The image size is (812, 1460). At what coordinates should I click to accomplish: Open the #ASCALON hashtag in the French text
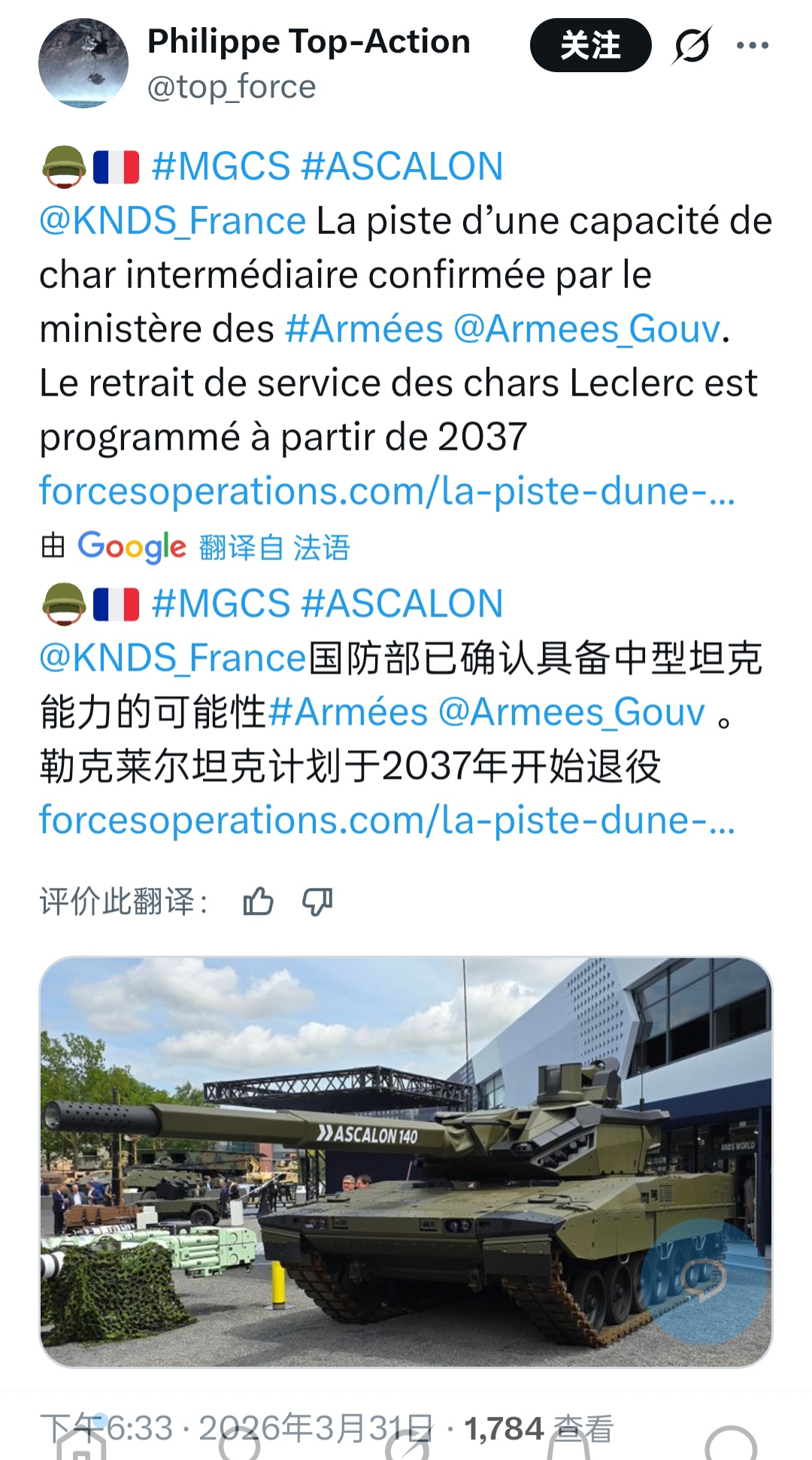tap(401, 166)
